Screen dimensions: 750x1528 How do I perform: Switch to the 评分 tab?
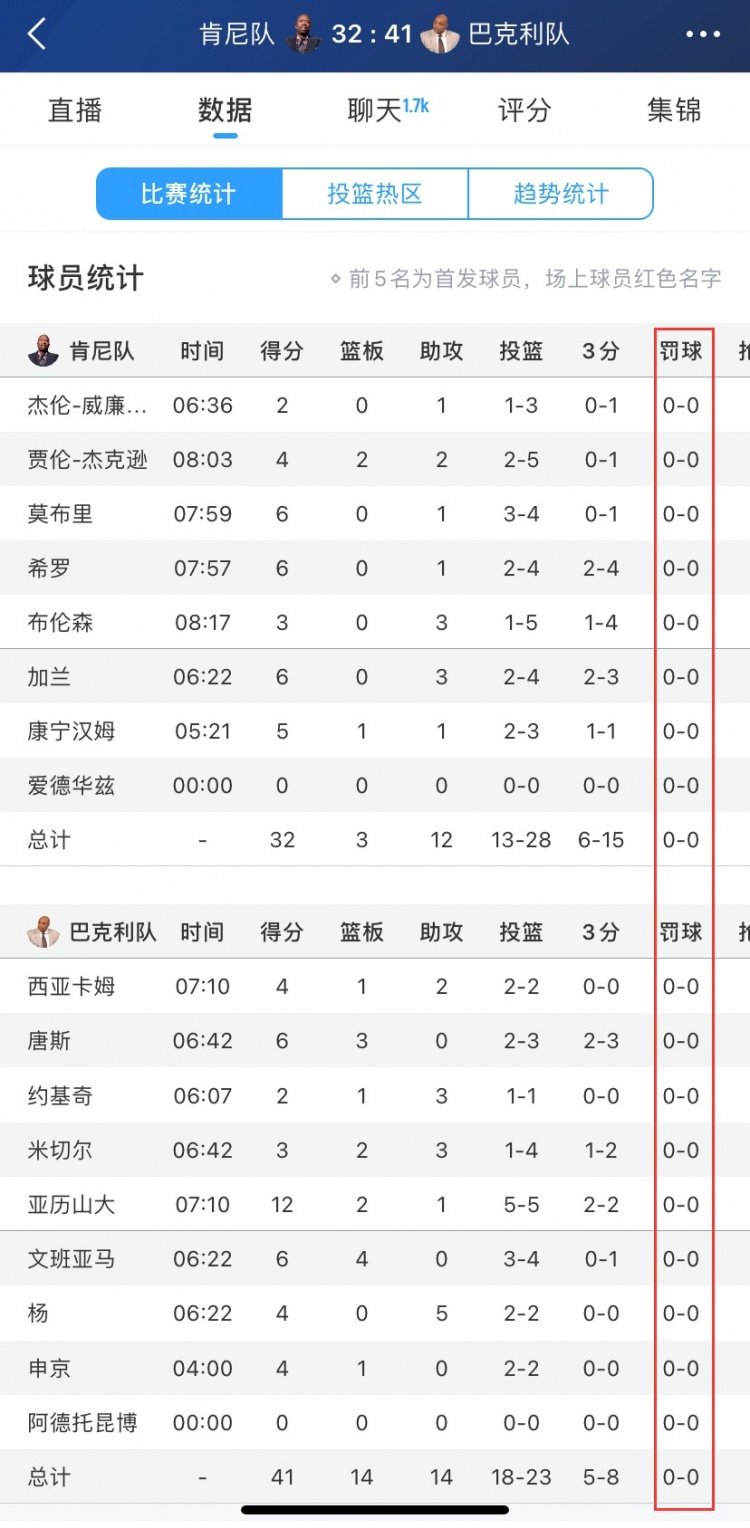[x=524, y=110]
